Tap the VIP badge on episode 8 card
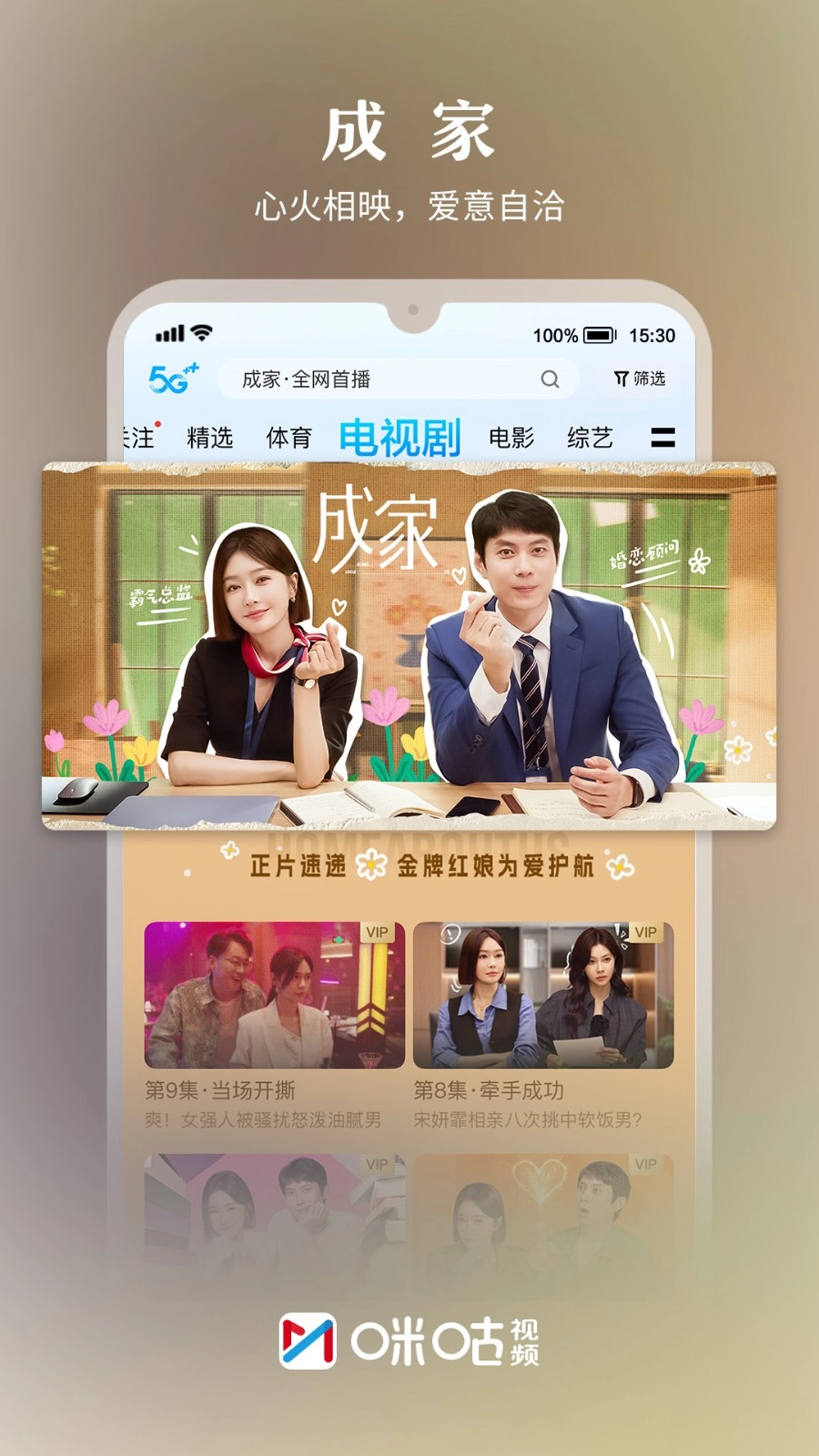This screenshot has height=1456, width=819. pos(646,932)
